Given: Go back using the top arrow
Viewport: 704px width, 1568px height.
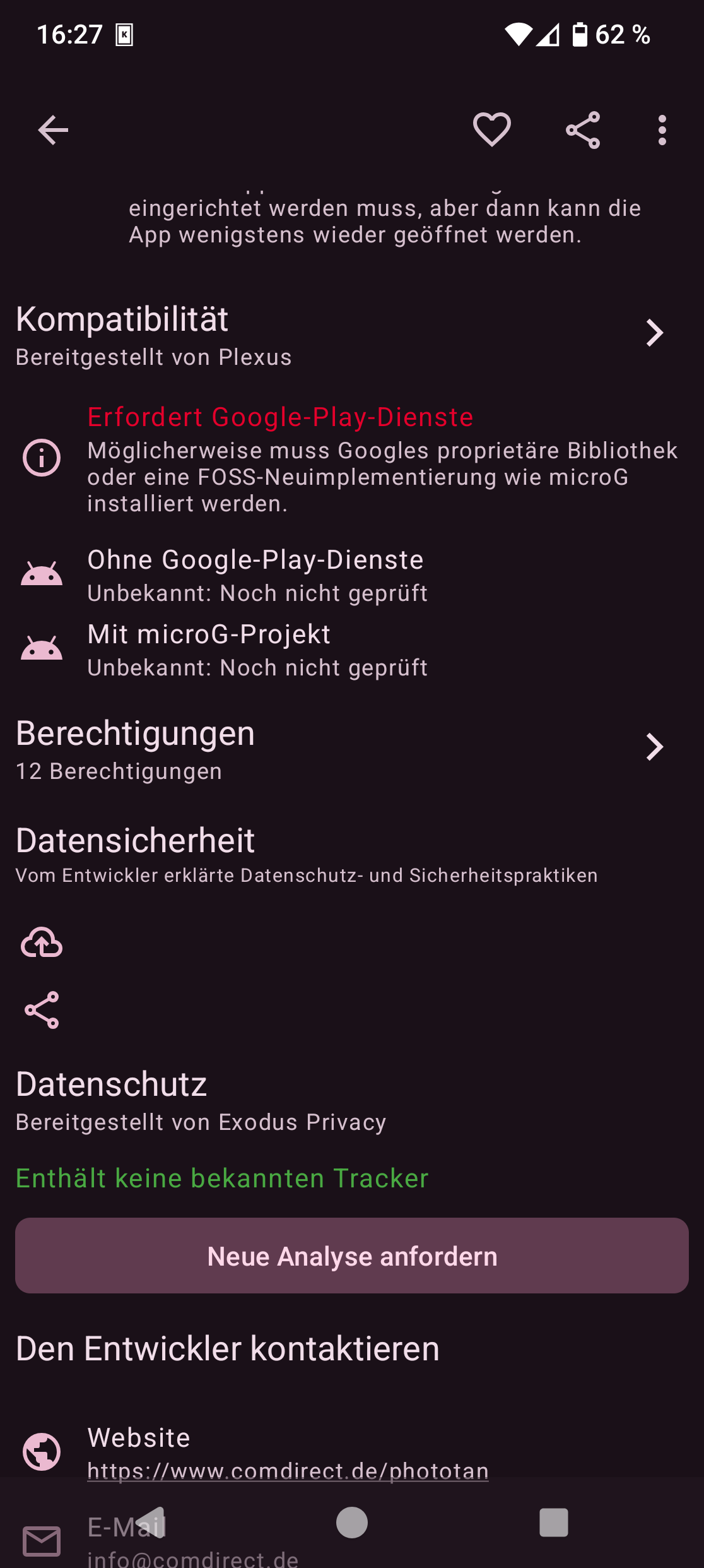Looking at the screenshot, I should 53,131.
